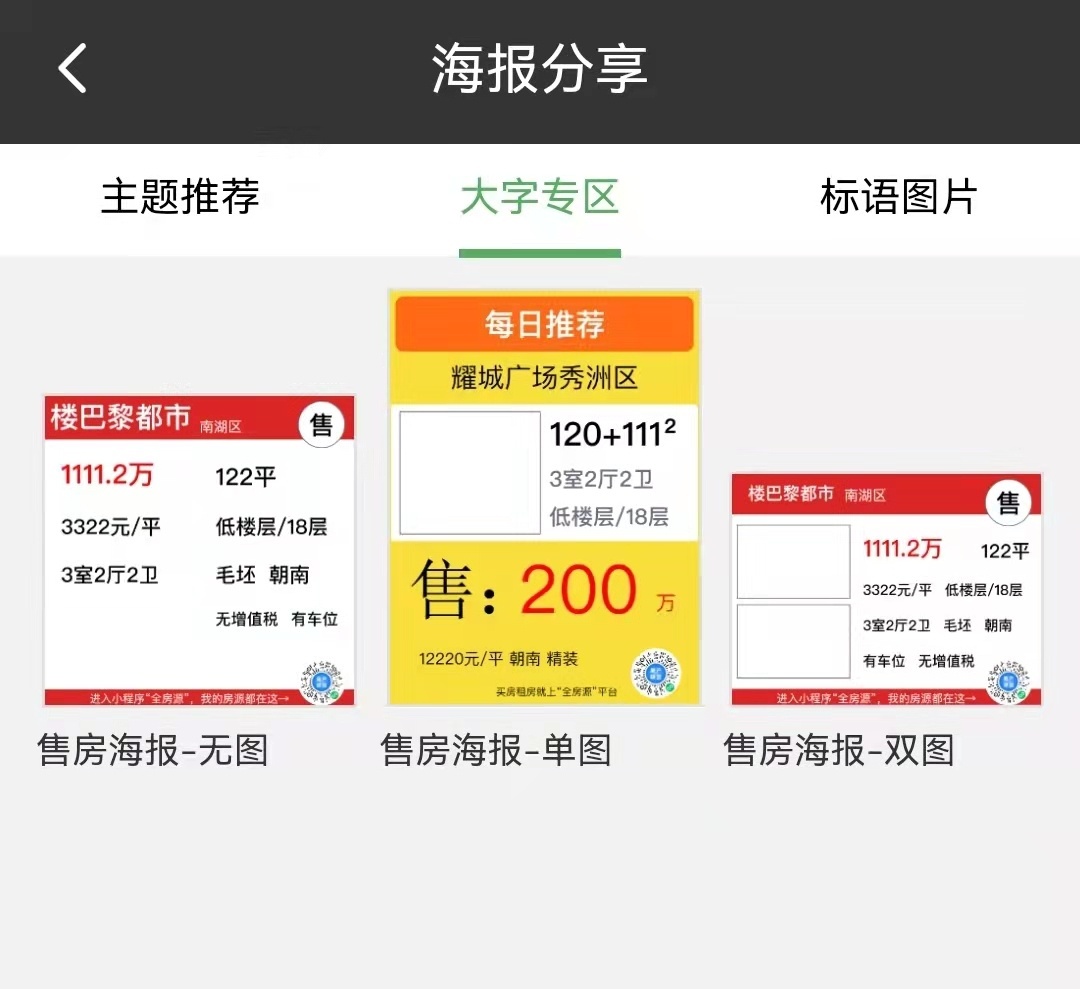The image size is (1080, 989).
Task: Choose the 售房海报-无图 poster template
Action: point(199,550)
